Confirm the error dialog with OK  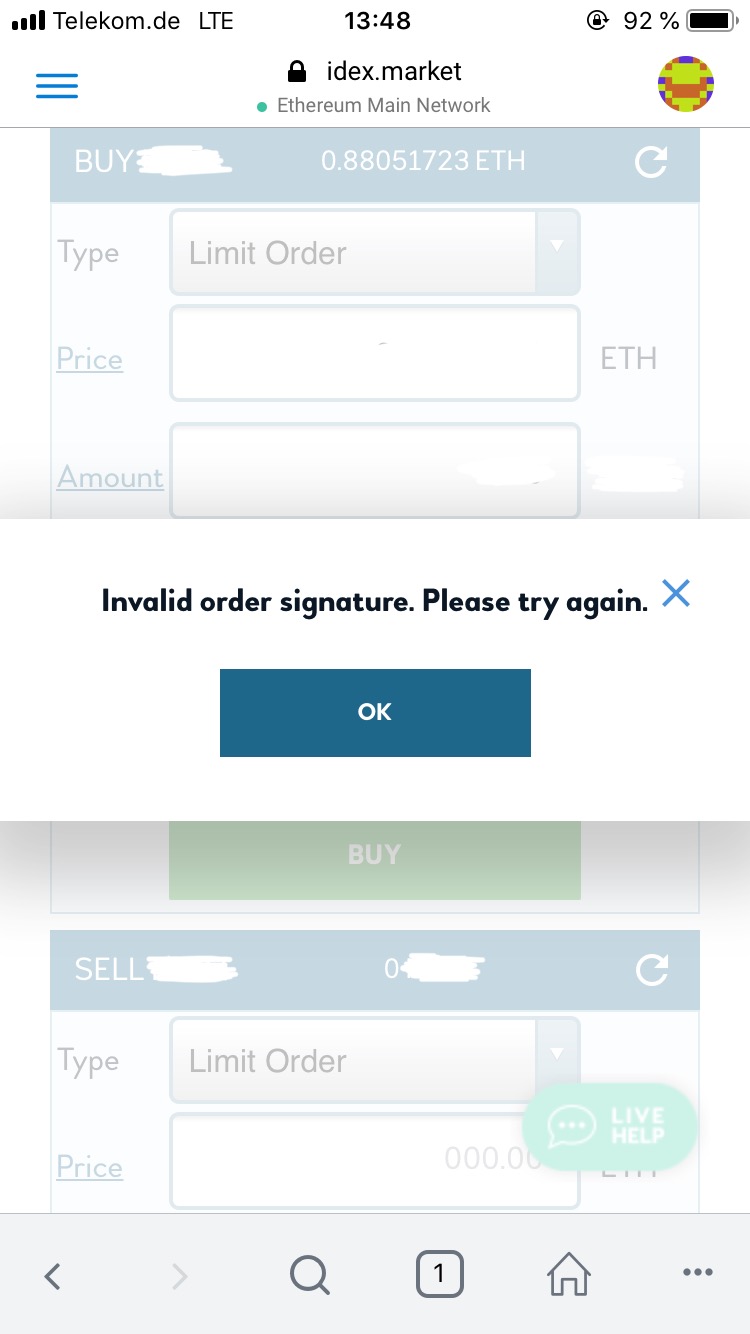click(375, 712)
